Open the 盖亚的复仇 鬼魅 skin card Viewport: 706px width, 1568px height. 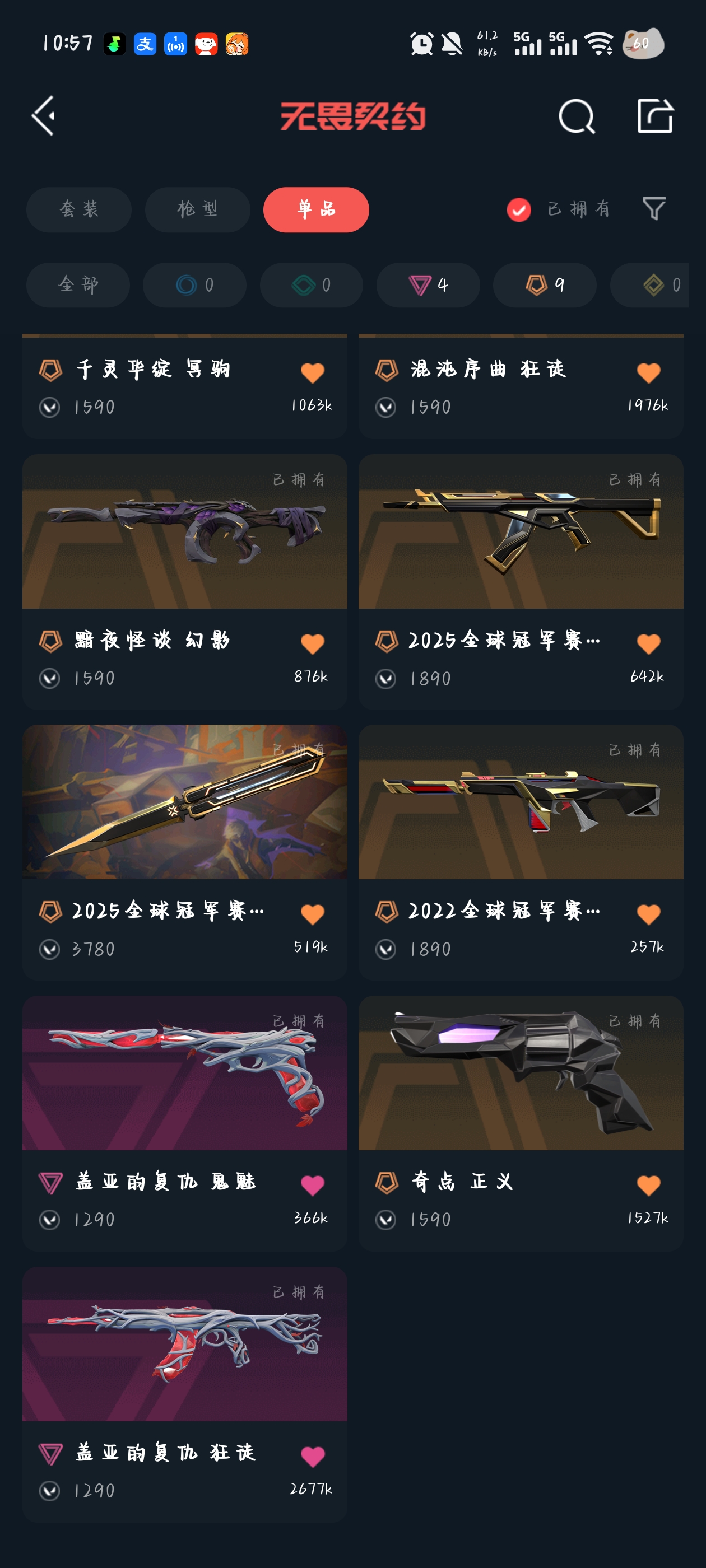coord(184,1123)
